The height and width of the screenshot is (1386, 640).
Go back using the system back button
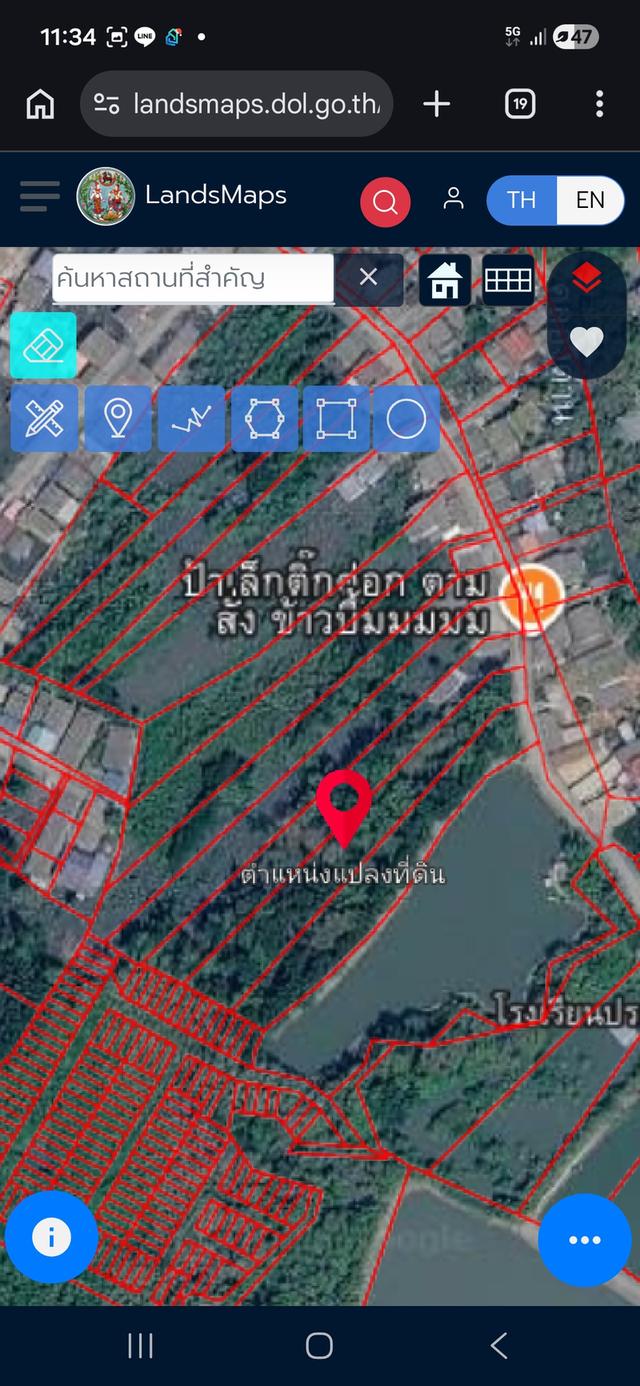click(x=499, y=1346)
